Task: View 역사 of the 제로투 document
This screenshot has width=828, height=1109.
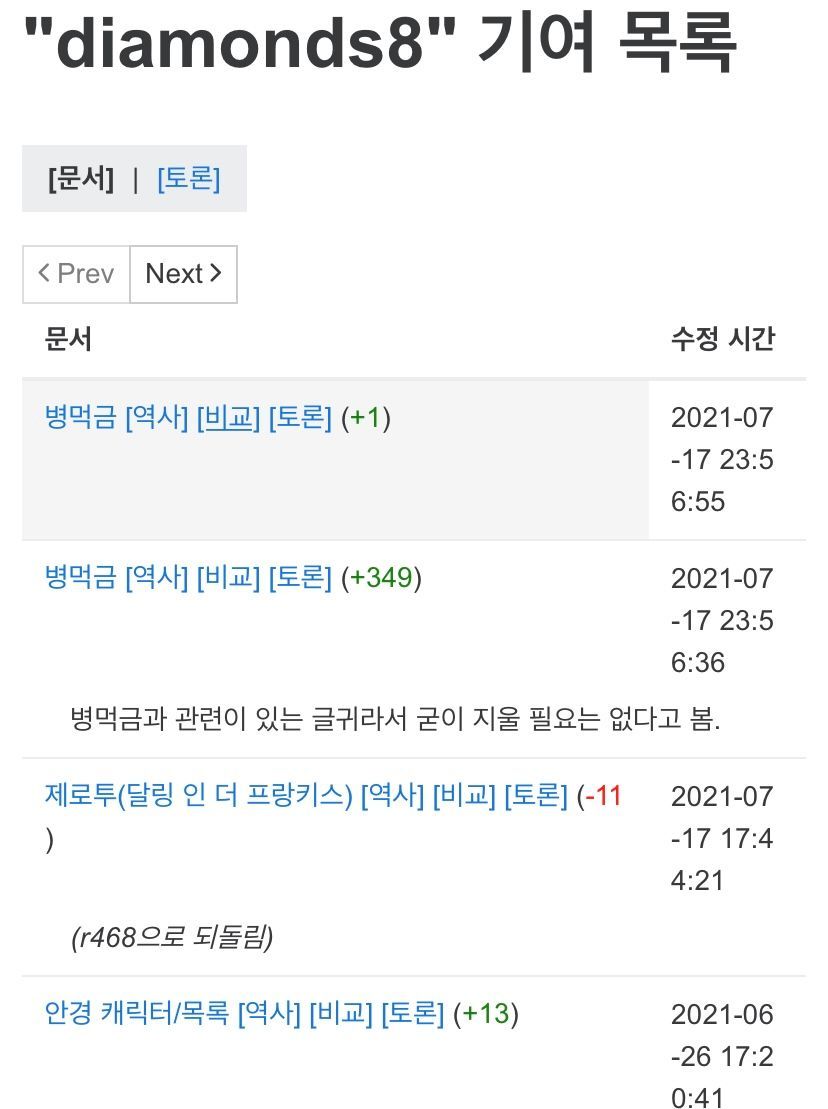Action: click(392, 796)
